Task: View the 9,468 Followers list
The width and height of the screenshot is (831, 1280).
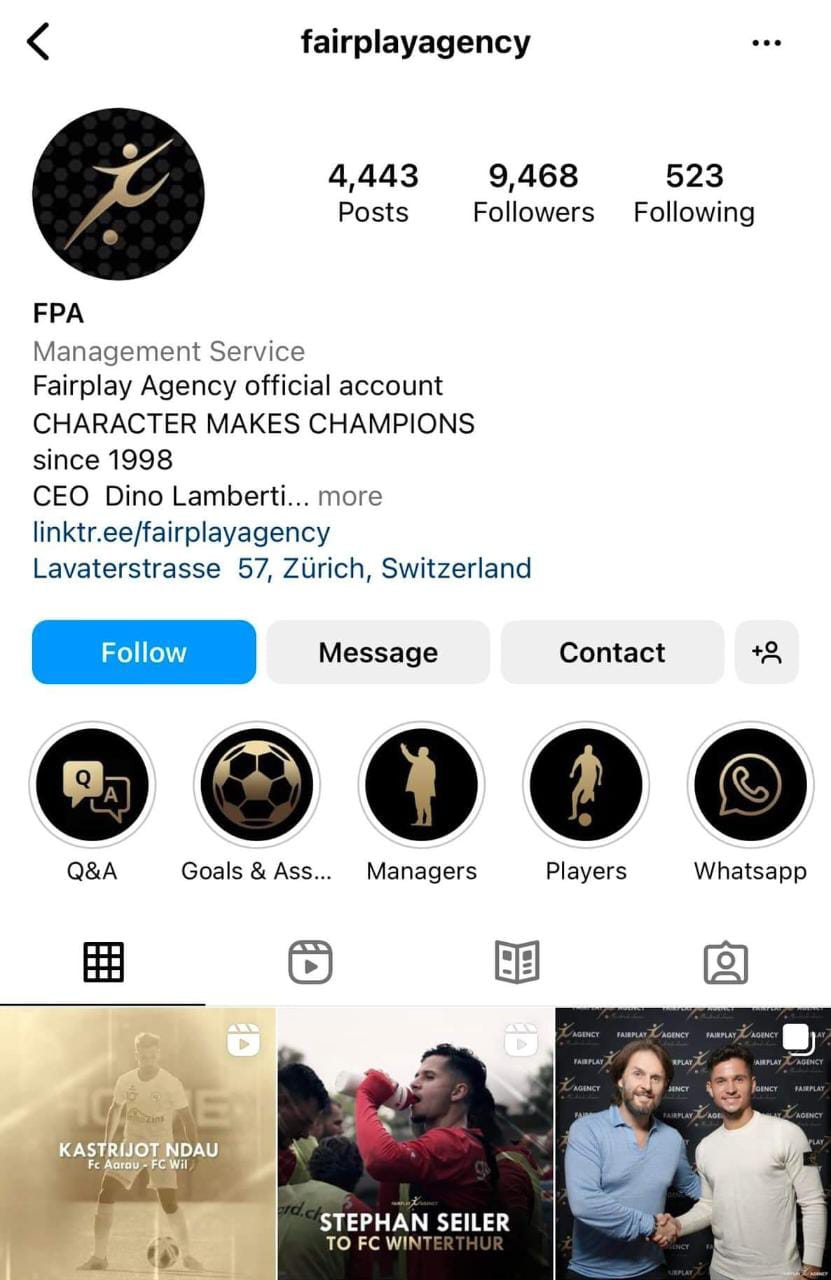Action: (533, 193)
